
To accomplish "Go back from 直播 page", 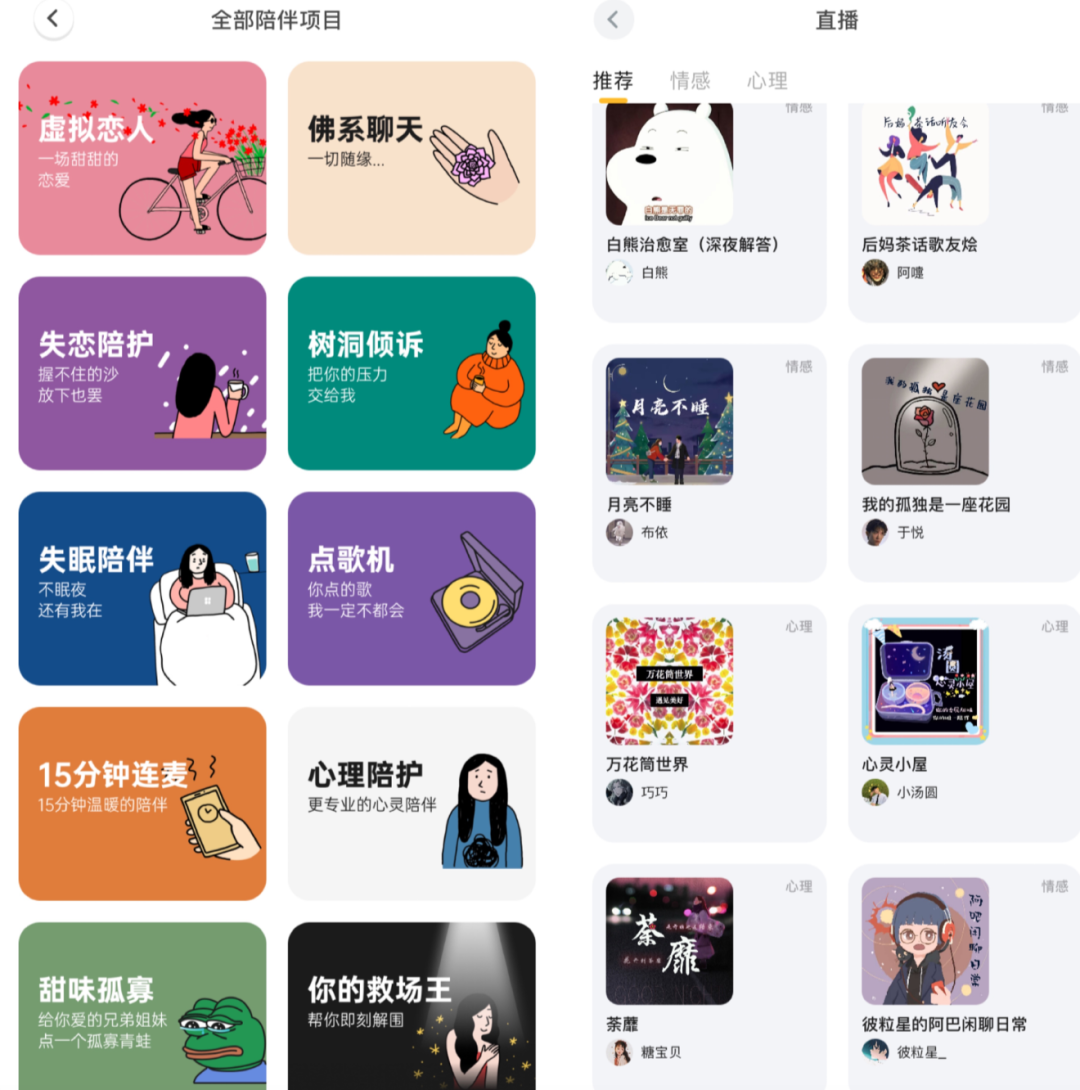I will (x=613, y=19).
